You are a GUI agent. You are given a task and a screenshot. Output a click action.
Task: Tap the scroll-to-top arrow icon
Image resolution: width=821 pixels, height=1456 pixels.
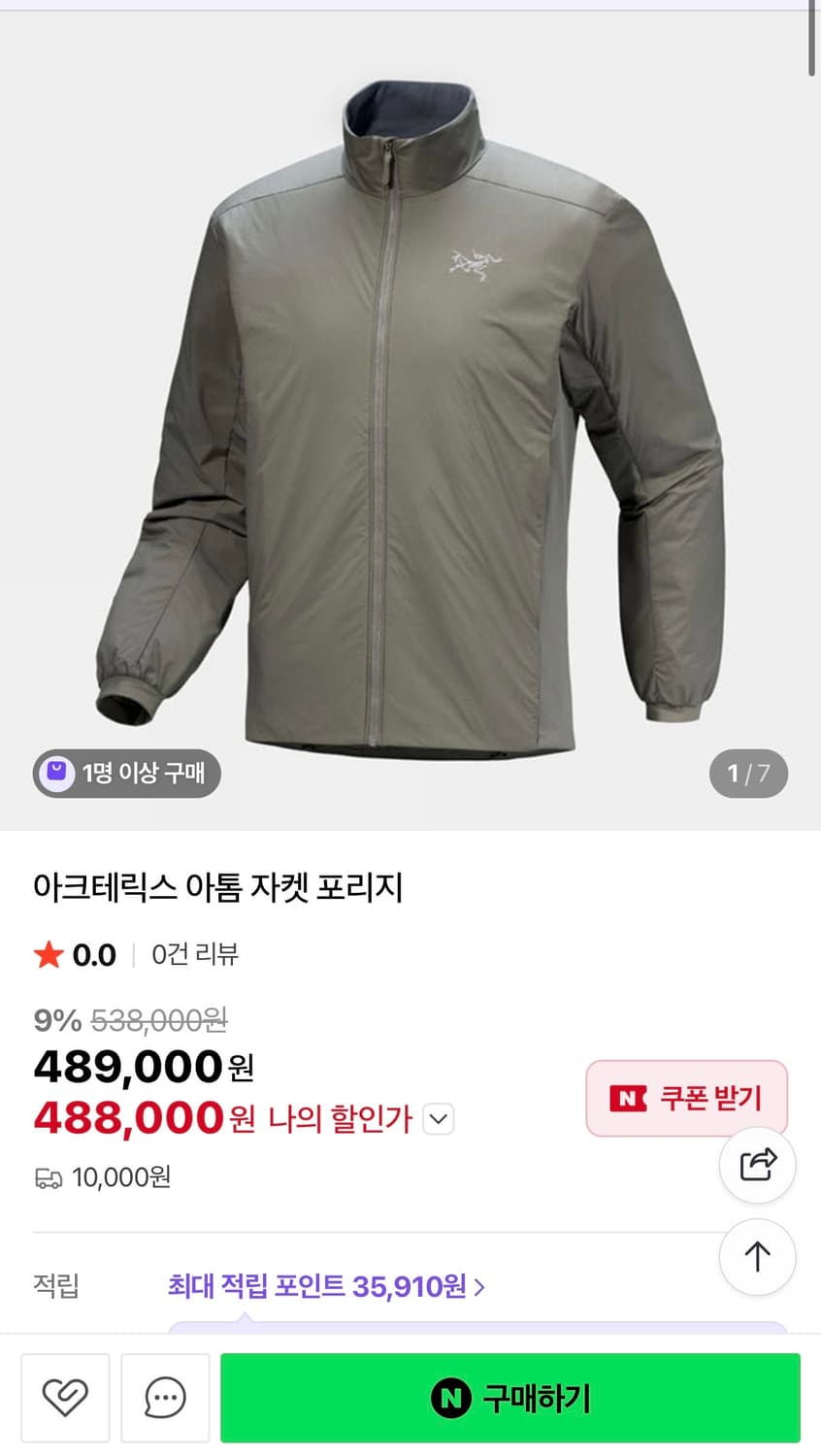(x=758, y=1257)
